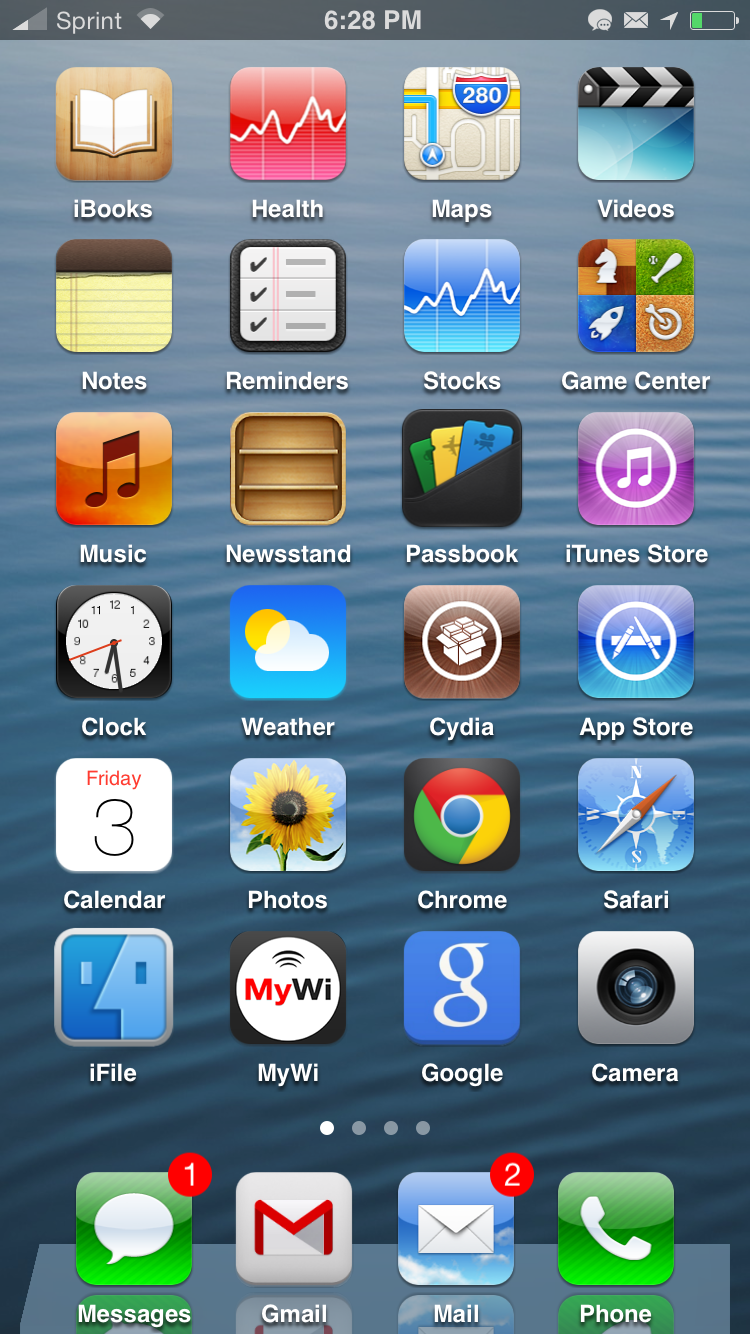
Task: Open iFile
Action: [114, 988]
